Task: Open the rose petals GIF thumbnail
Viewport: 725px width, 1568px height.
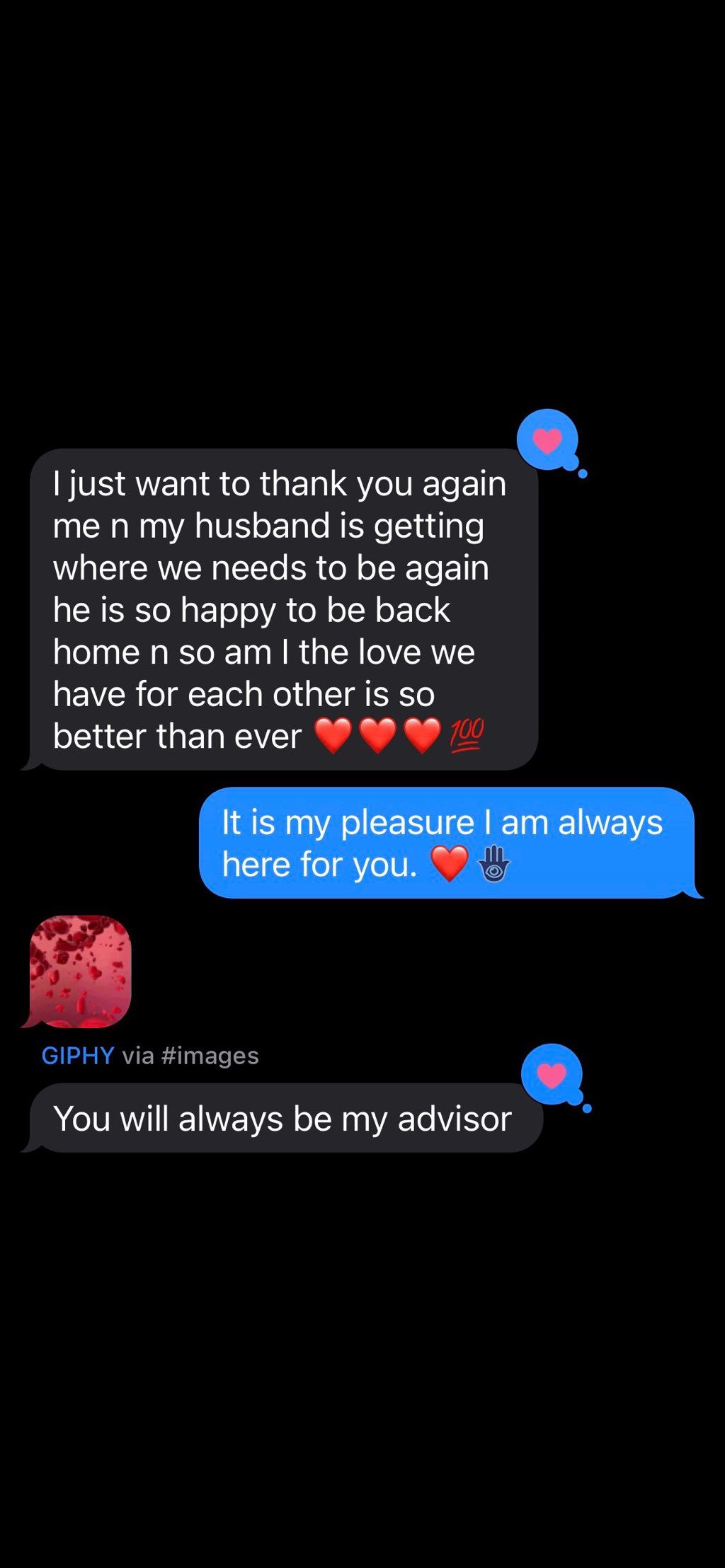Action: (80, 971)
